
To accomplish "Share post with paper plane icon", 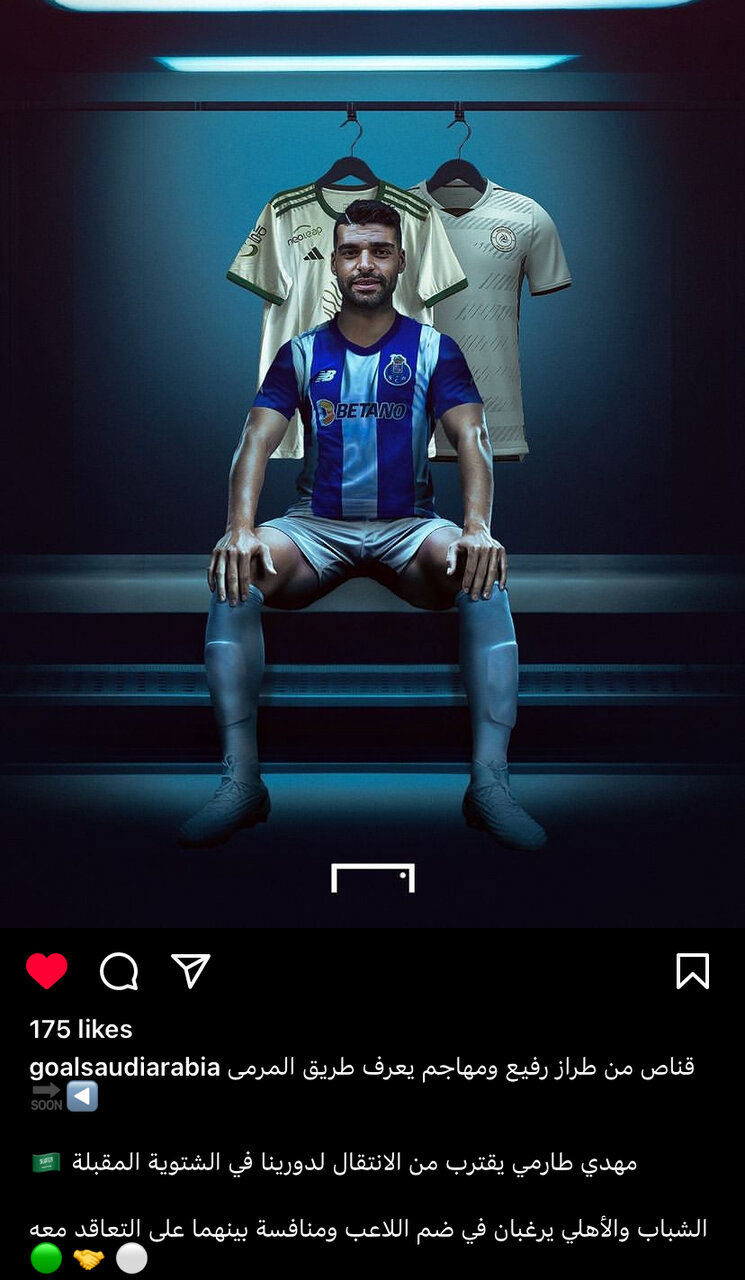I will pyautogui.click(x=190, y=970).
